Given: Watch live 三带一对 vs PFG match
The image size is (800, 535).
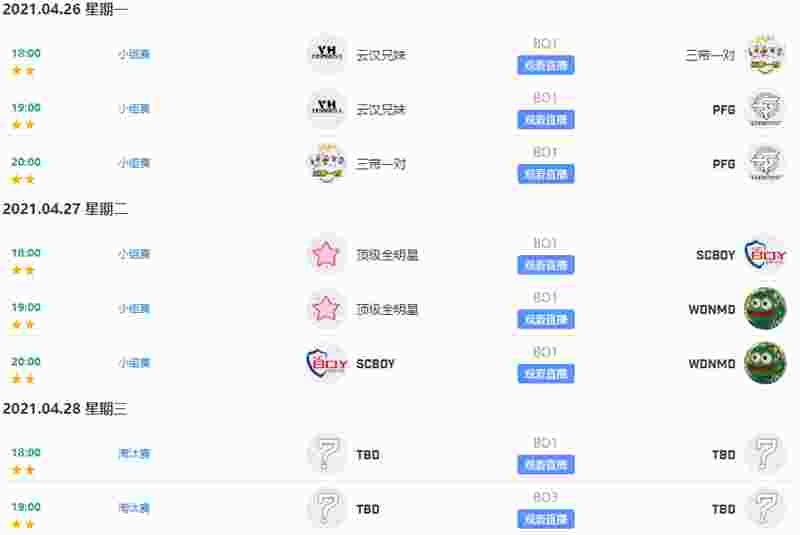Looking at the screenshot, I should [545, 174].
